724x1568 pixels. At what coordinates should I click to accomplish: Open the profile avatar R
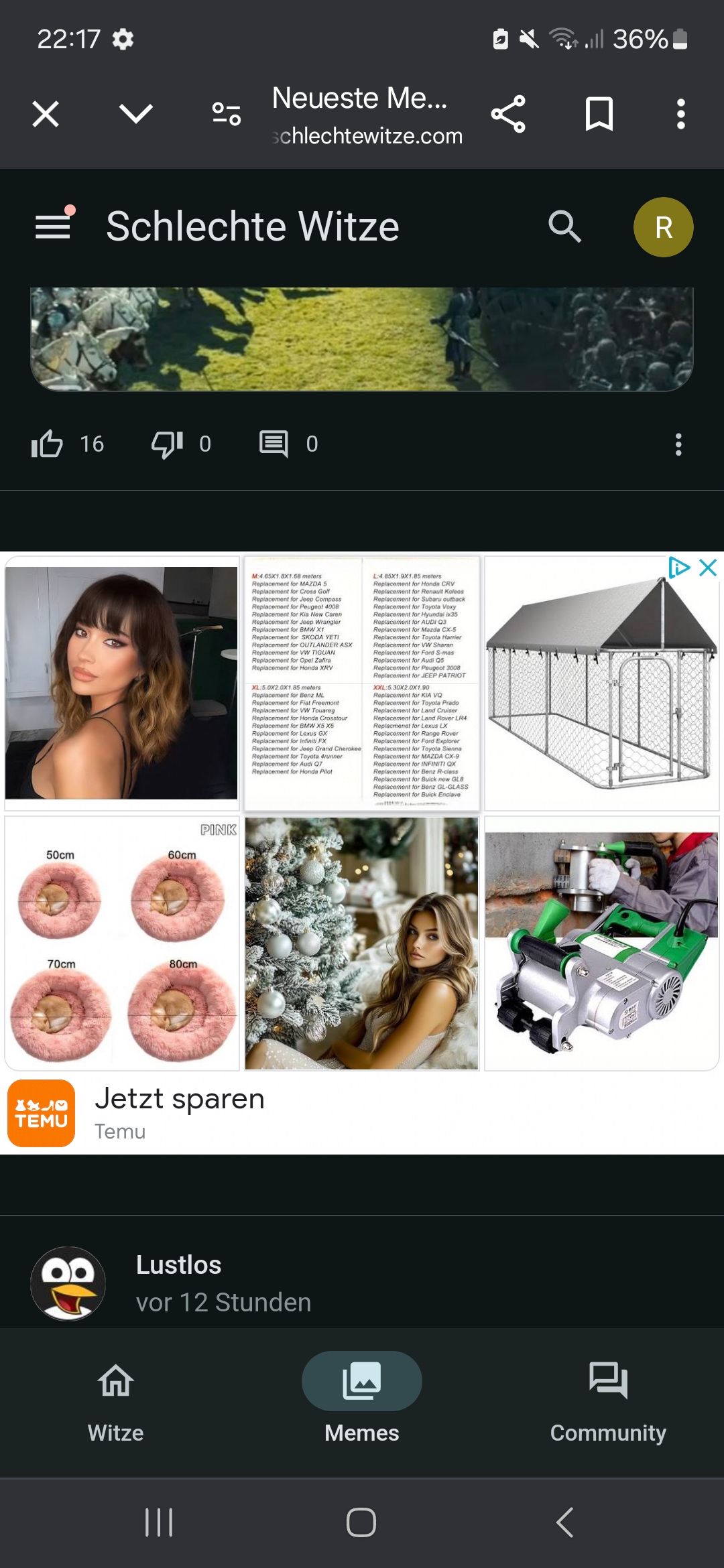point(663,227)
